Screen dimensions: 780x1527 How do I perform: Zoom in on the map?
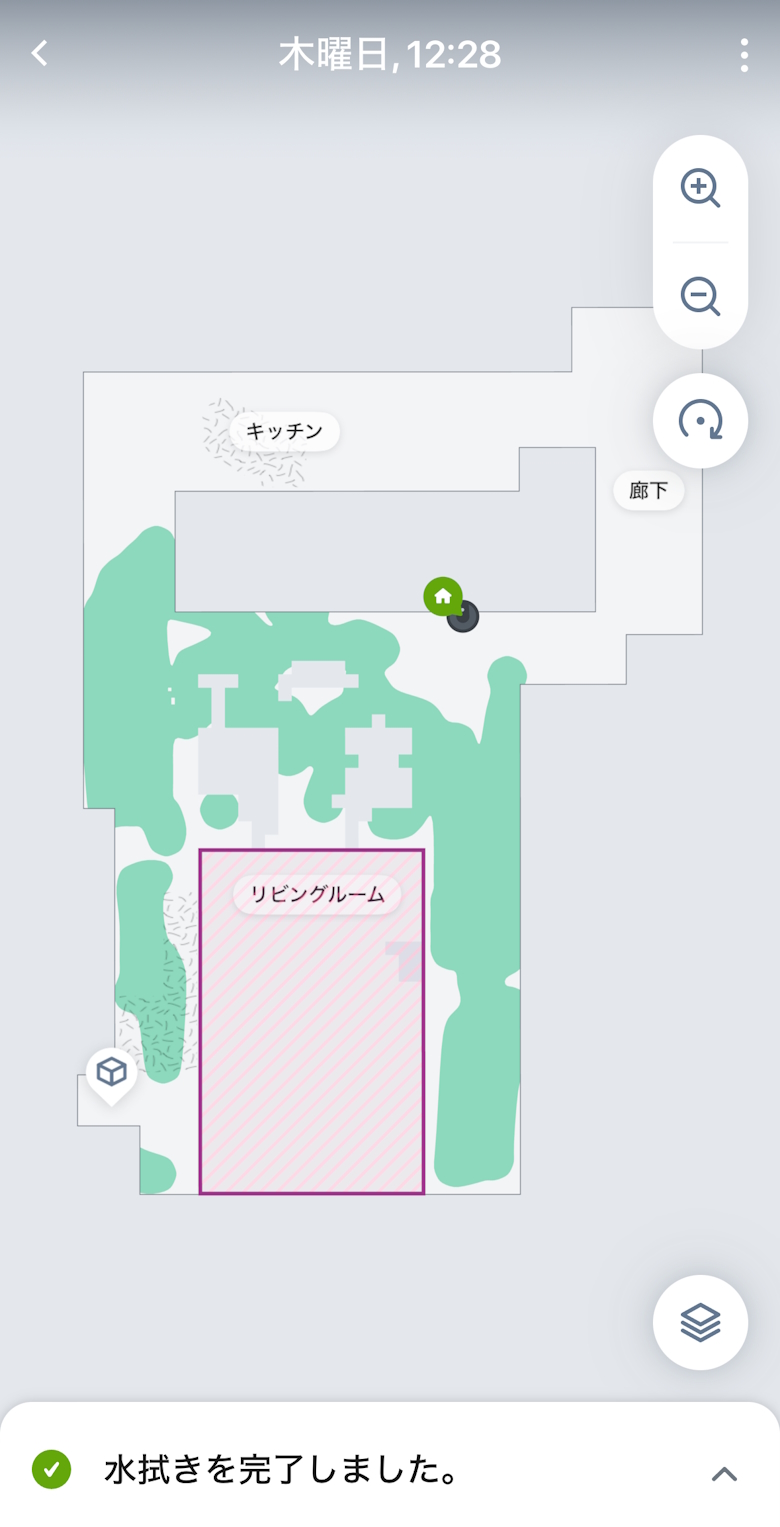click(x=700, y=188)
